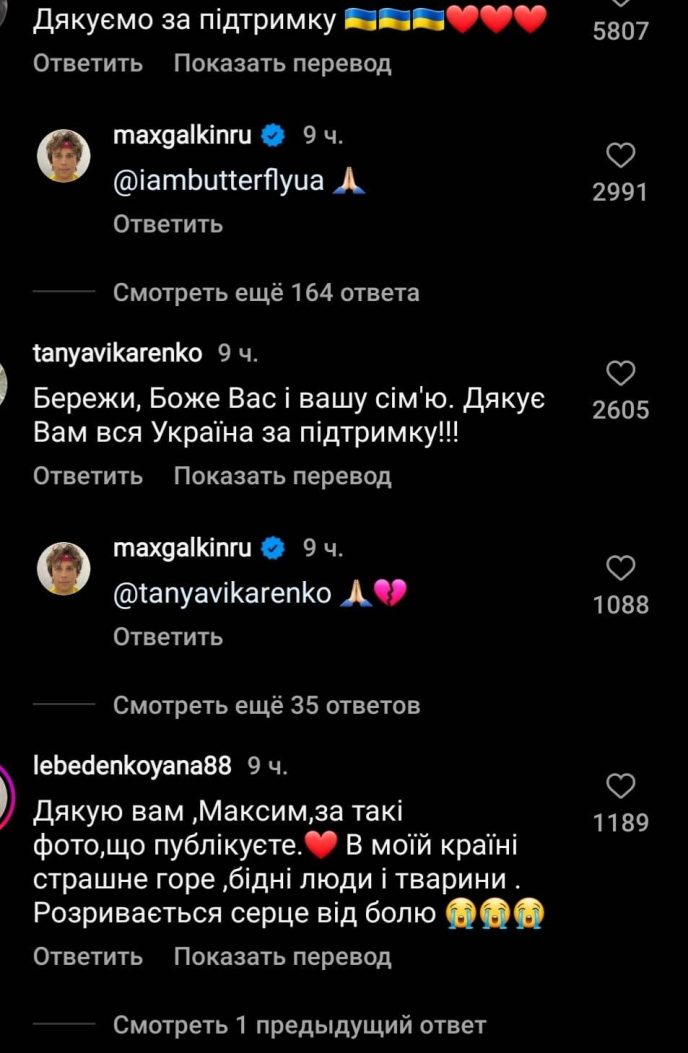Like maxgalkinru's reply to iambutterflyua
This screenshot has width=688, height=1053.
pyautogui.click(x=620, y=156)
